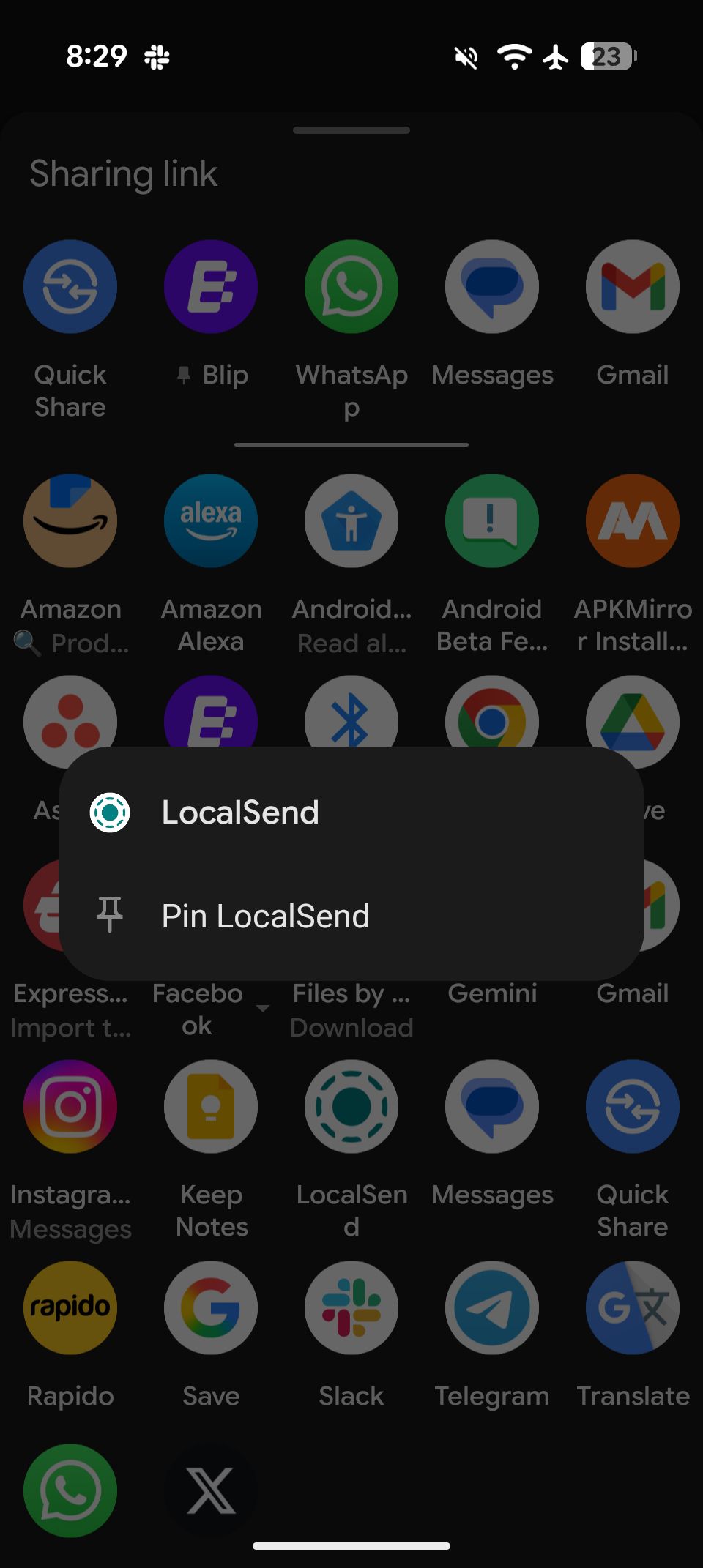Share the link via Gmail
The width and height of the screenshot is (703, 1568).
tap(631, 286)
